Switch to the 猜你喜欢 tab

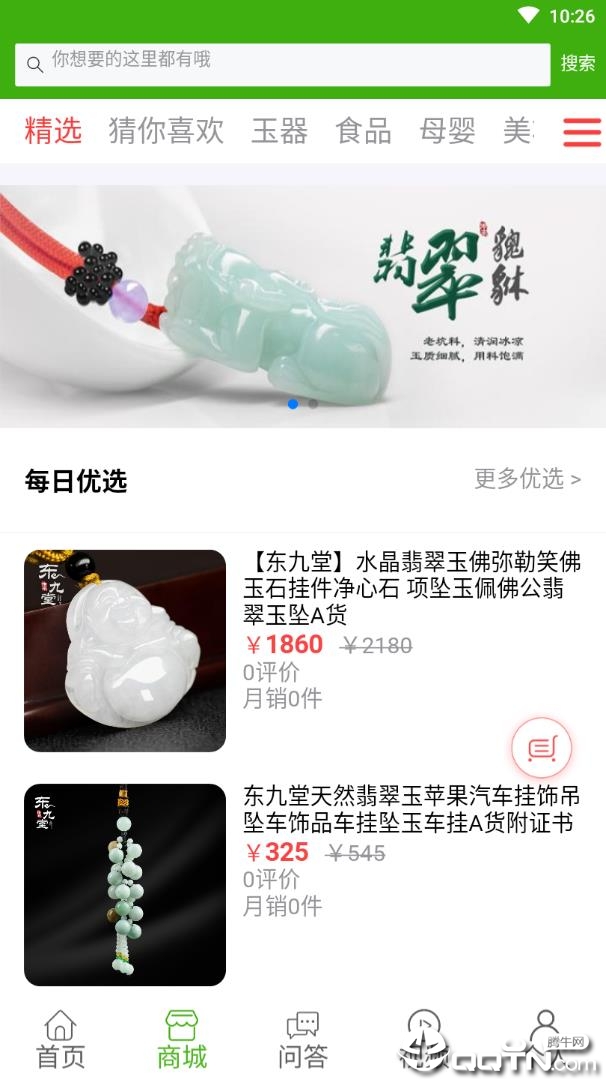(166, 131)
